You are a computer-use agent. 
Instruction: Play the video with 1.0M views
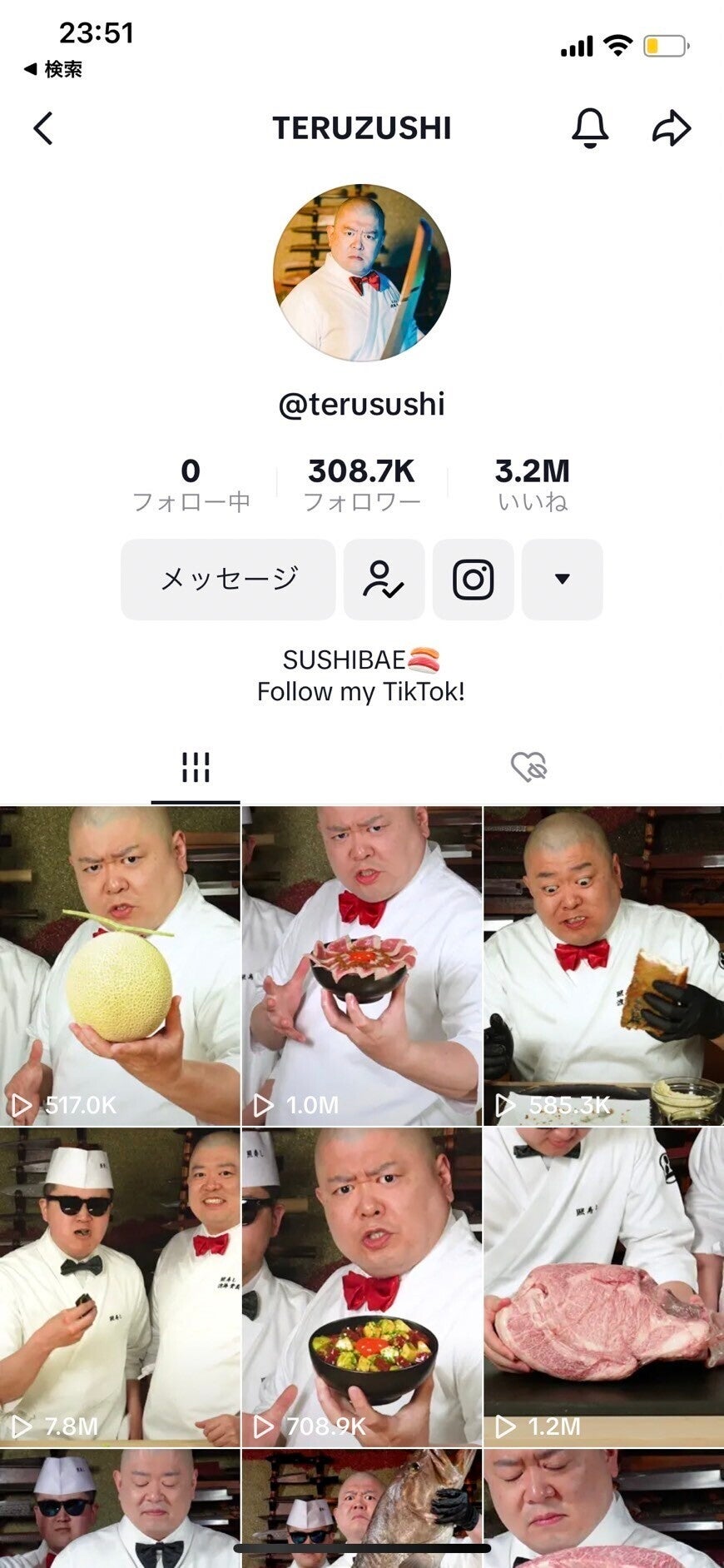pos(362,966)
